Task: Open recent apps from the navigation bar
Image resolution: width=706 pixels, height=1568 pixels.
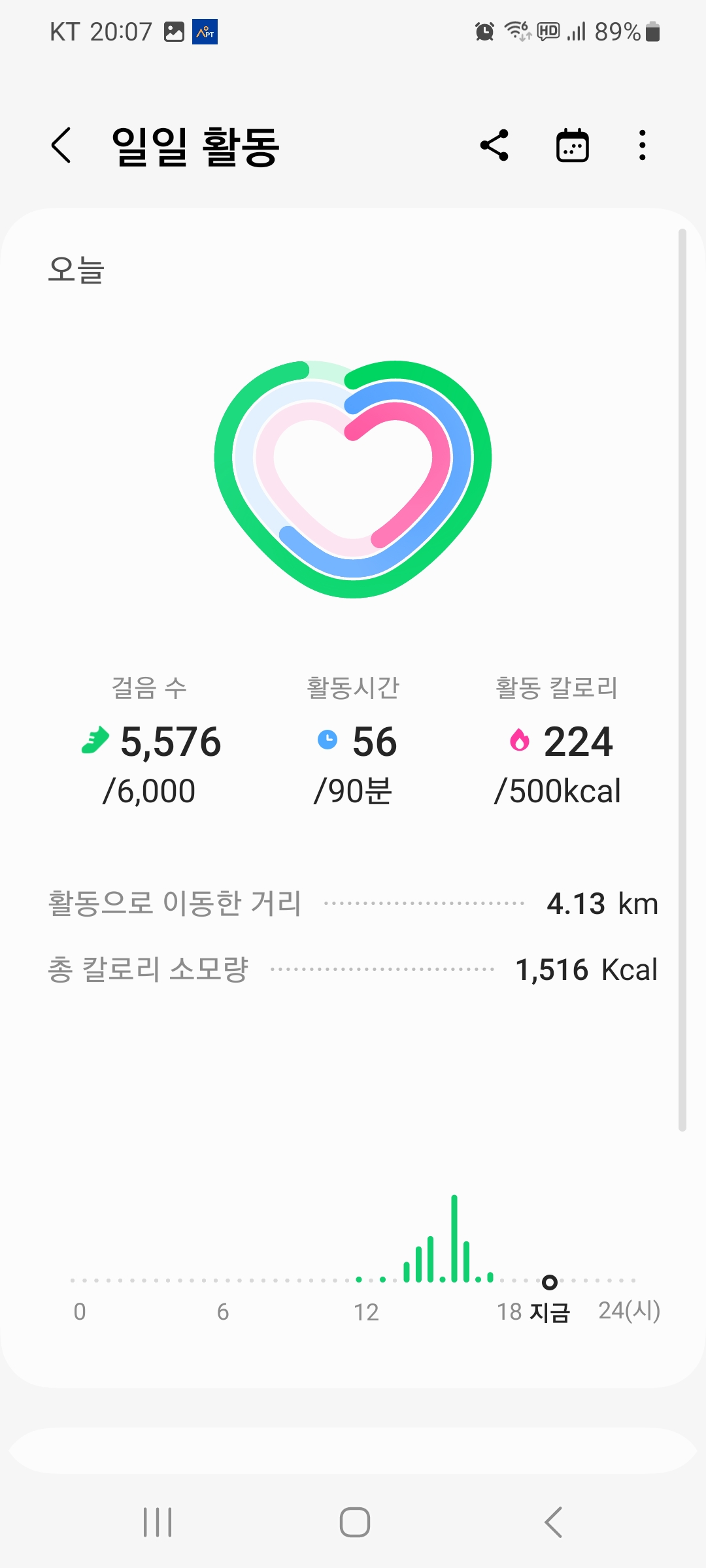Action: [158, 1522]
